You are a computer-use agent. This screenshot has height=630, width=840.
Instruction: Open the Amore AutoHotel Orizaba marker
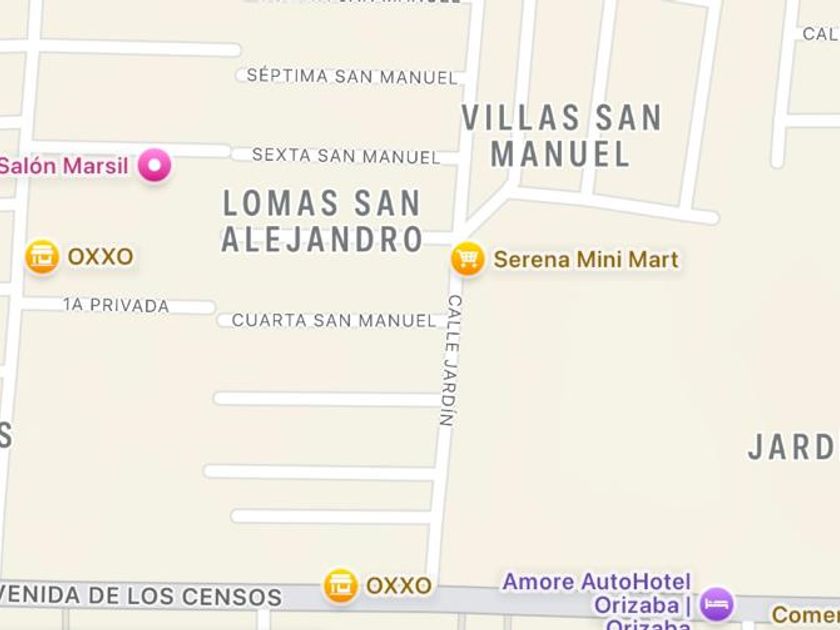pyautogui.click(x=716, y=603)
